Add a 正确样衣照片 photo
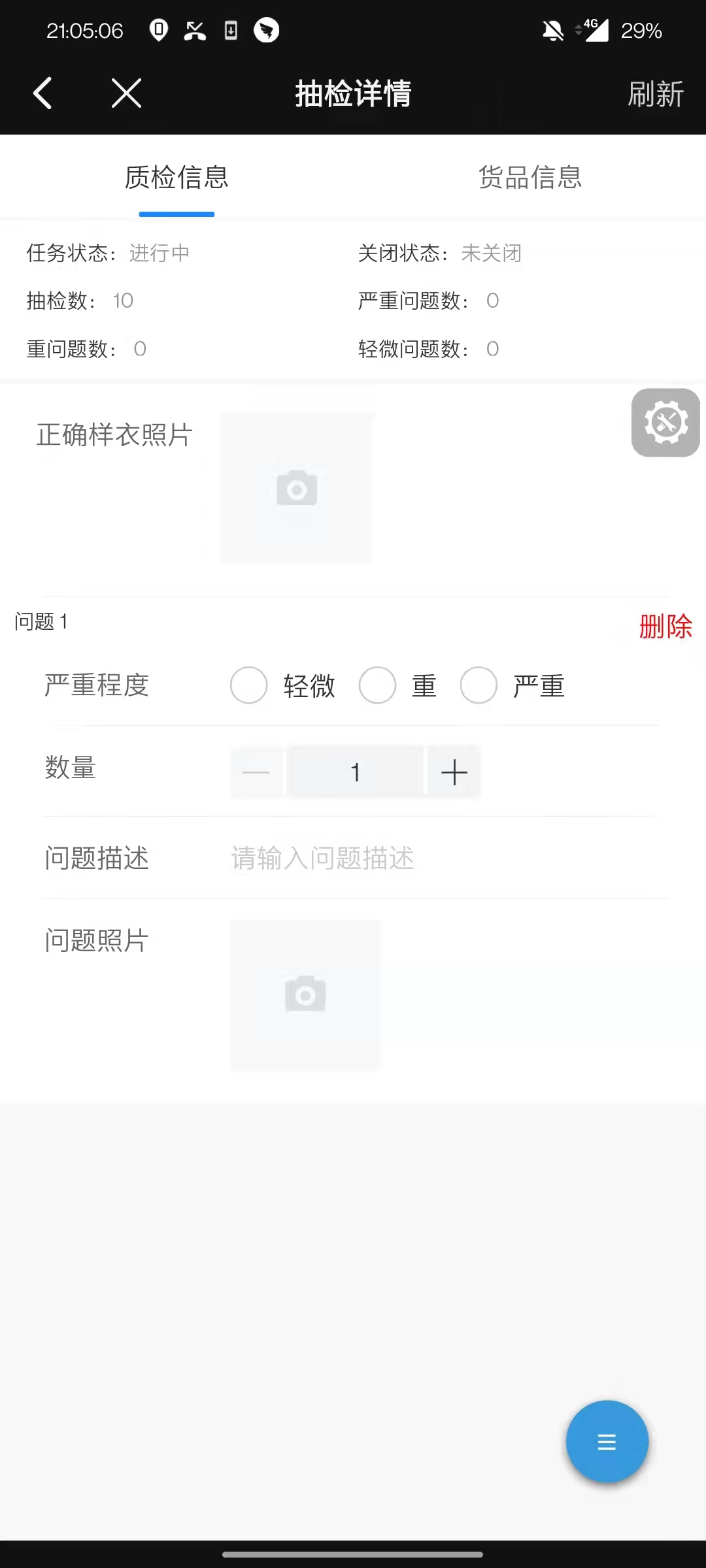 (x=296, y=489)
